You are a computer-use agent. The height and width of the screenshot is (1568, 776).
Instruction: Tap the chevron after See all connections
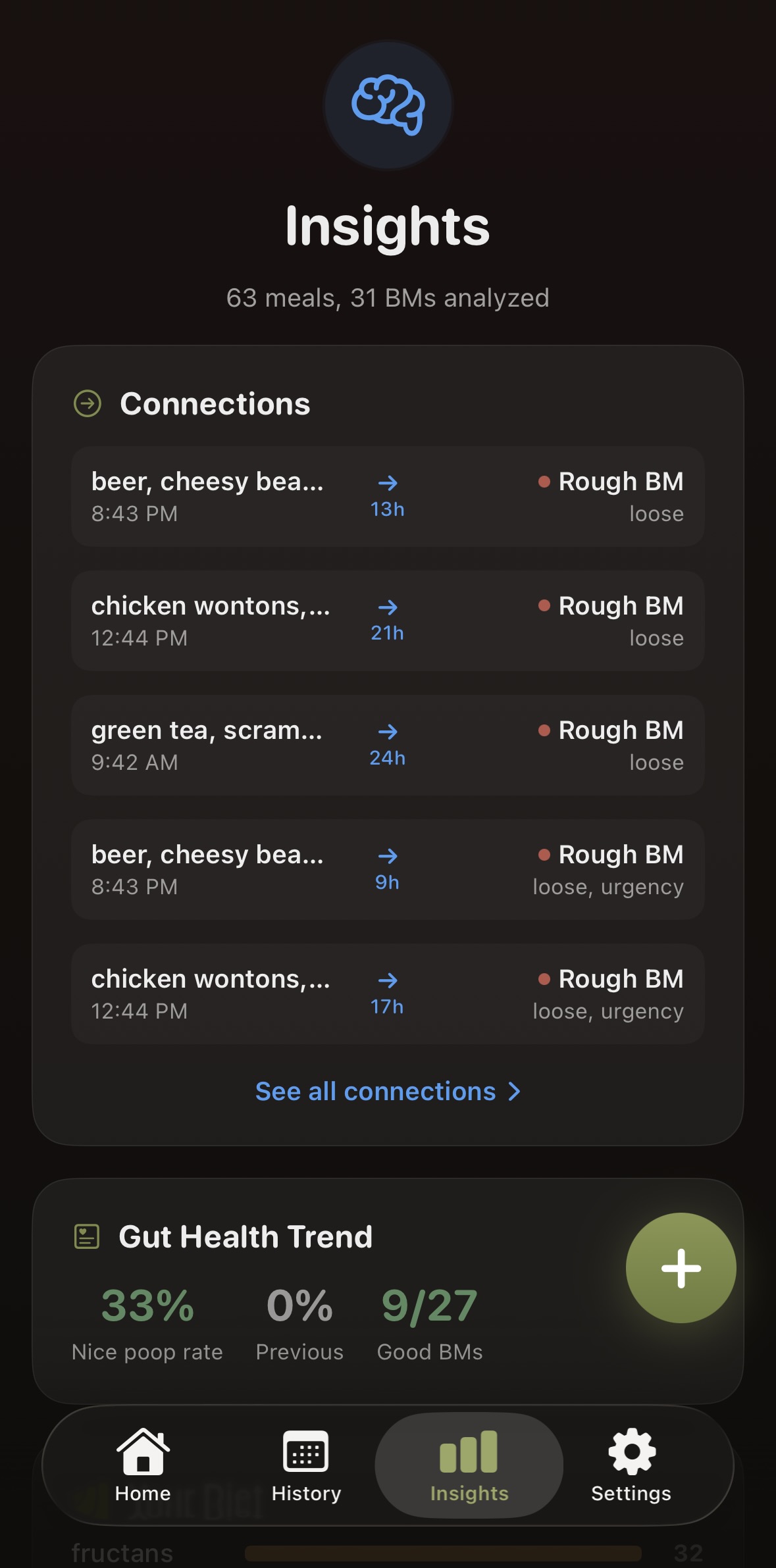pyautogui.click(x=513, y=1091)
